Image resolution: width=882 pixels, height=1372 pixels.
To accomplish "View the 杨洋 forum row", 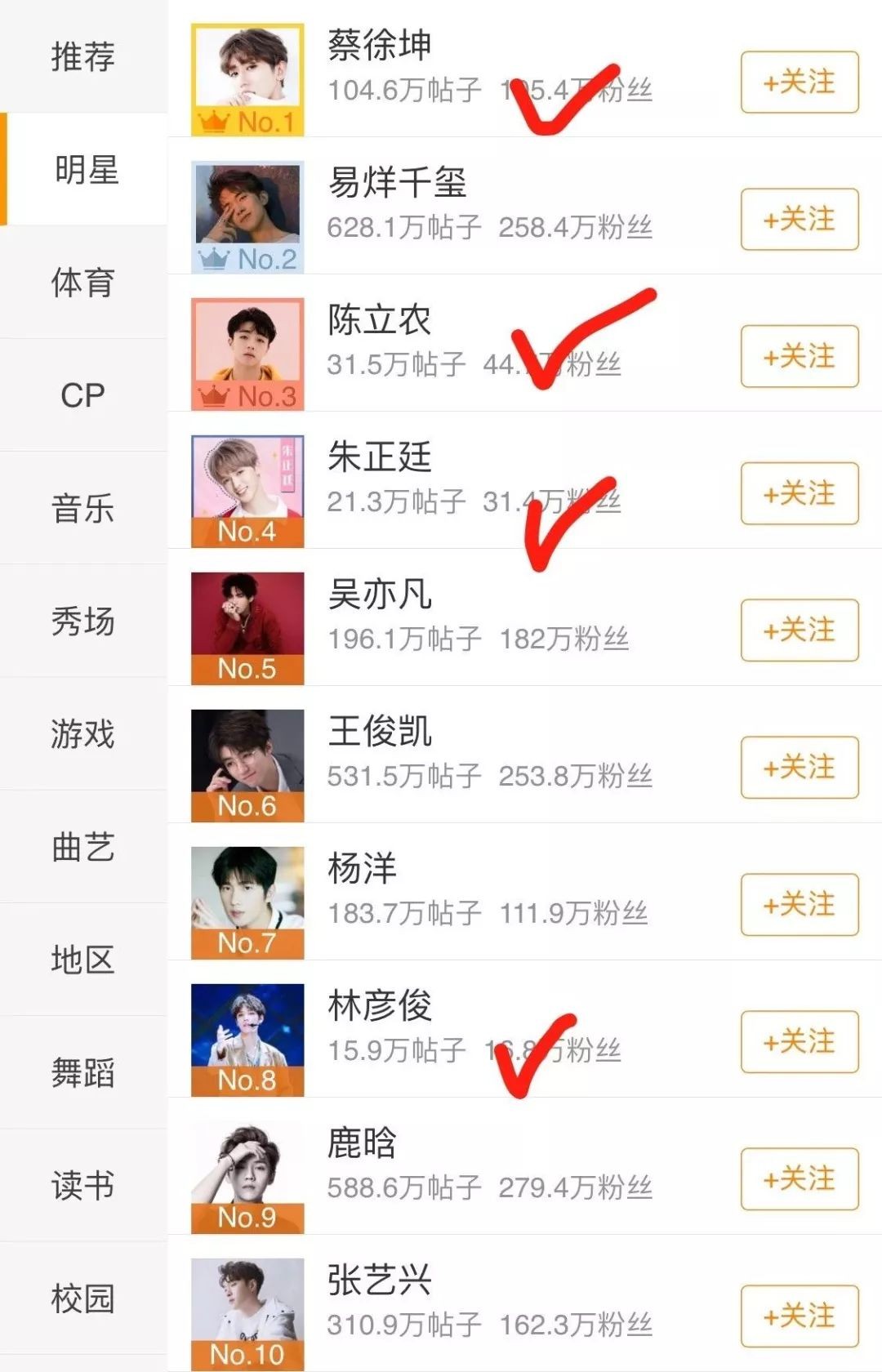I will pyautogui.click(x=362, y=870).
